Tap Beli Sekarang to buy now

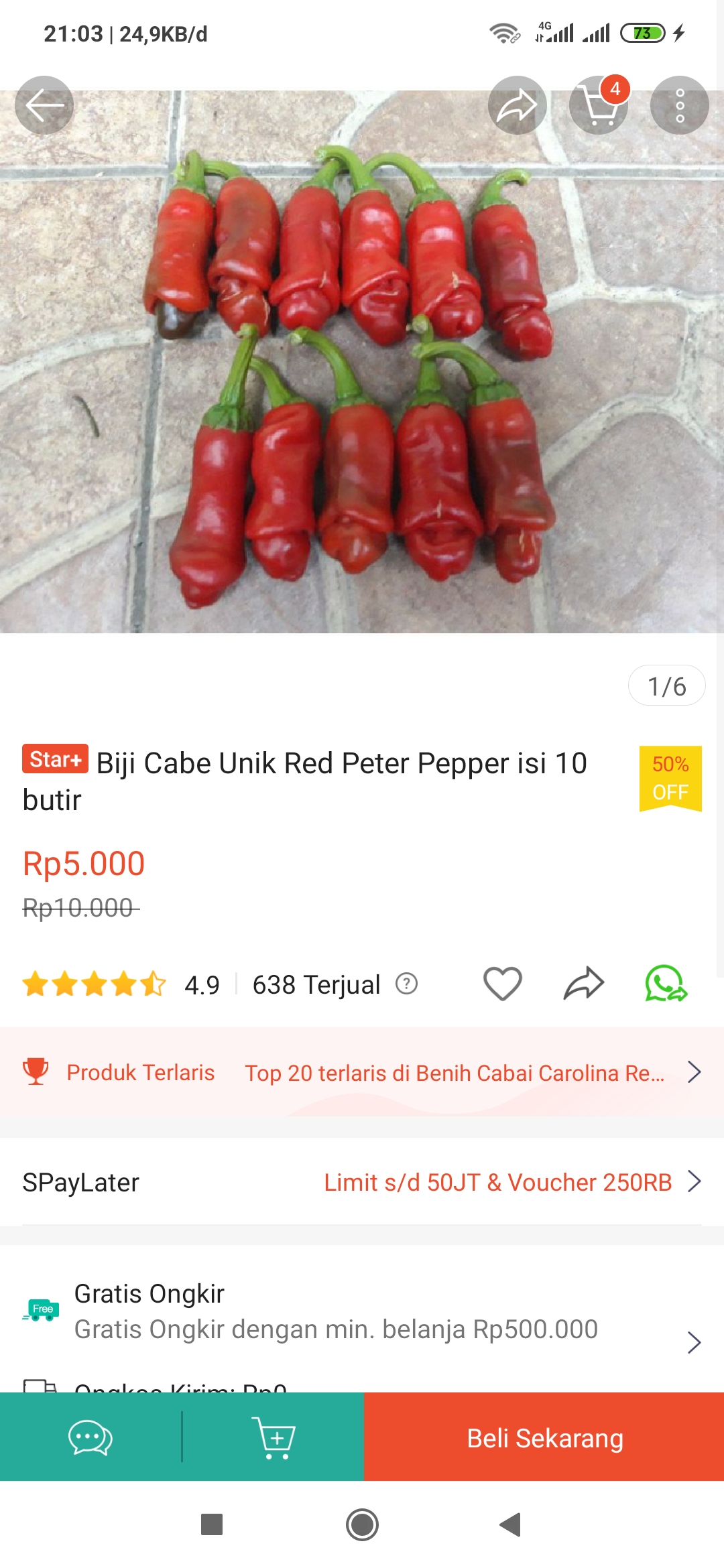(544, 1438)
